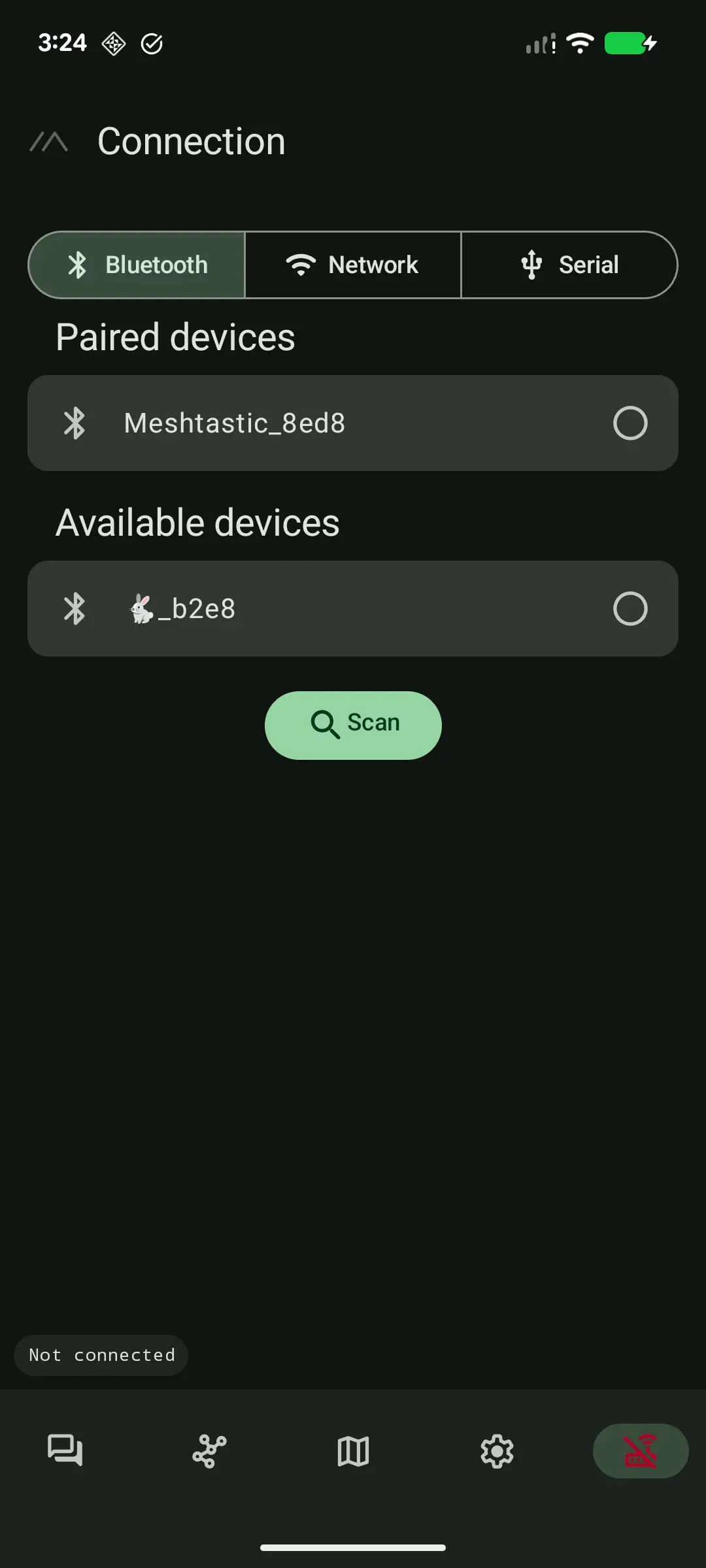Select the _b2e8 available device radio button
This screenshot has height=1568, width=706.
pyautogui.click(x=630, y=608)
